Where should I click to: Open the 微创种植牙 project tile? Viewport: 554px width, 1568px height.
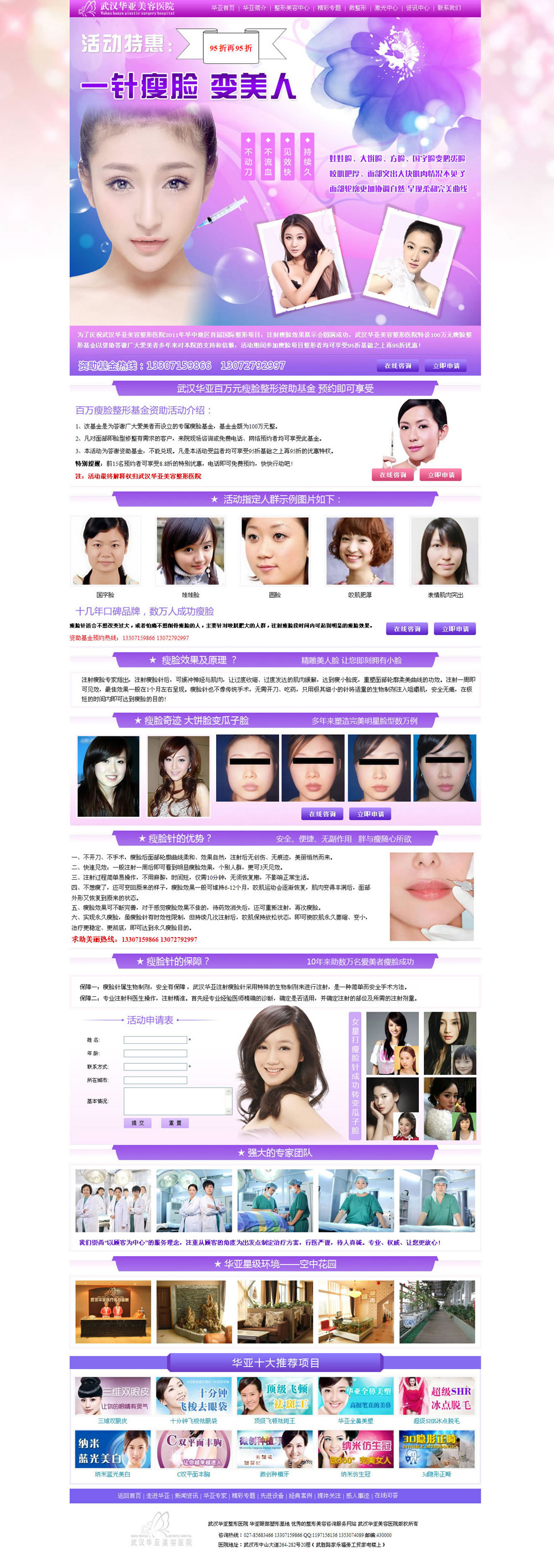[275, 1449]
